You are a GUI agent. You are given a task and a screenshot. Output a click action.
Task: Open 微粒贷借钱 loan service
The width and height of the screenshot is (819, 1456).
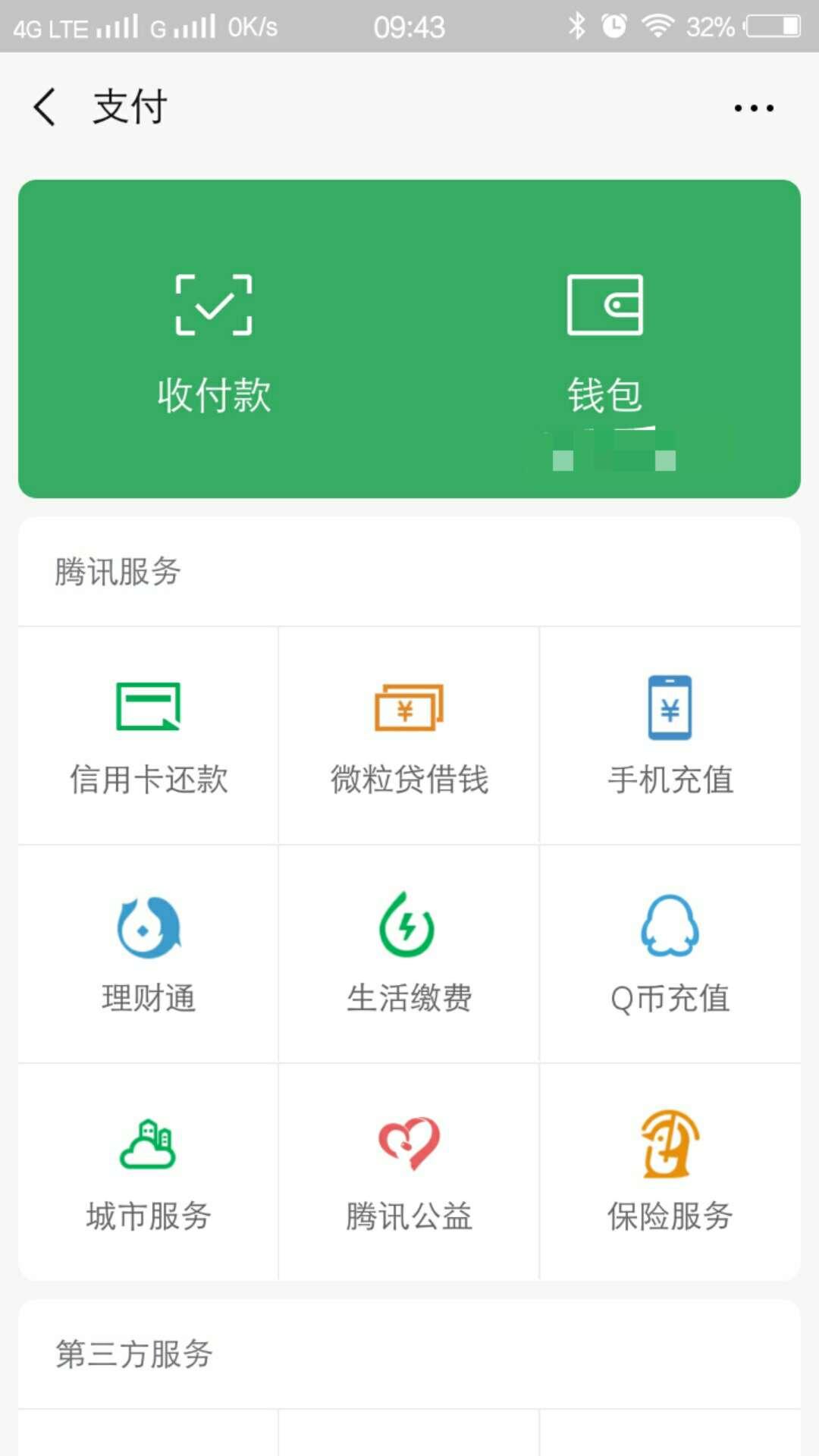tap(409, 736)
